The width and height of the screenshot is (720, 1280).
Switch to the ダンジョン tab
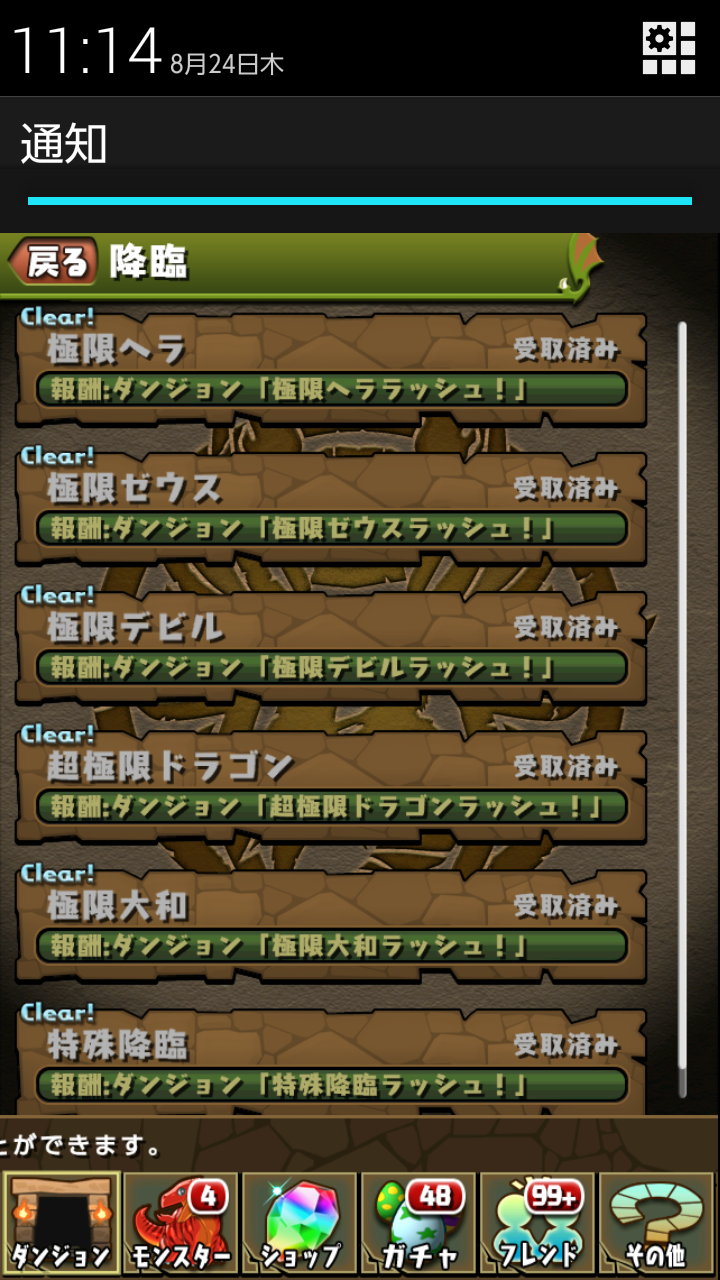click(61, 1223)
